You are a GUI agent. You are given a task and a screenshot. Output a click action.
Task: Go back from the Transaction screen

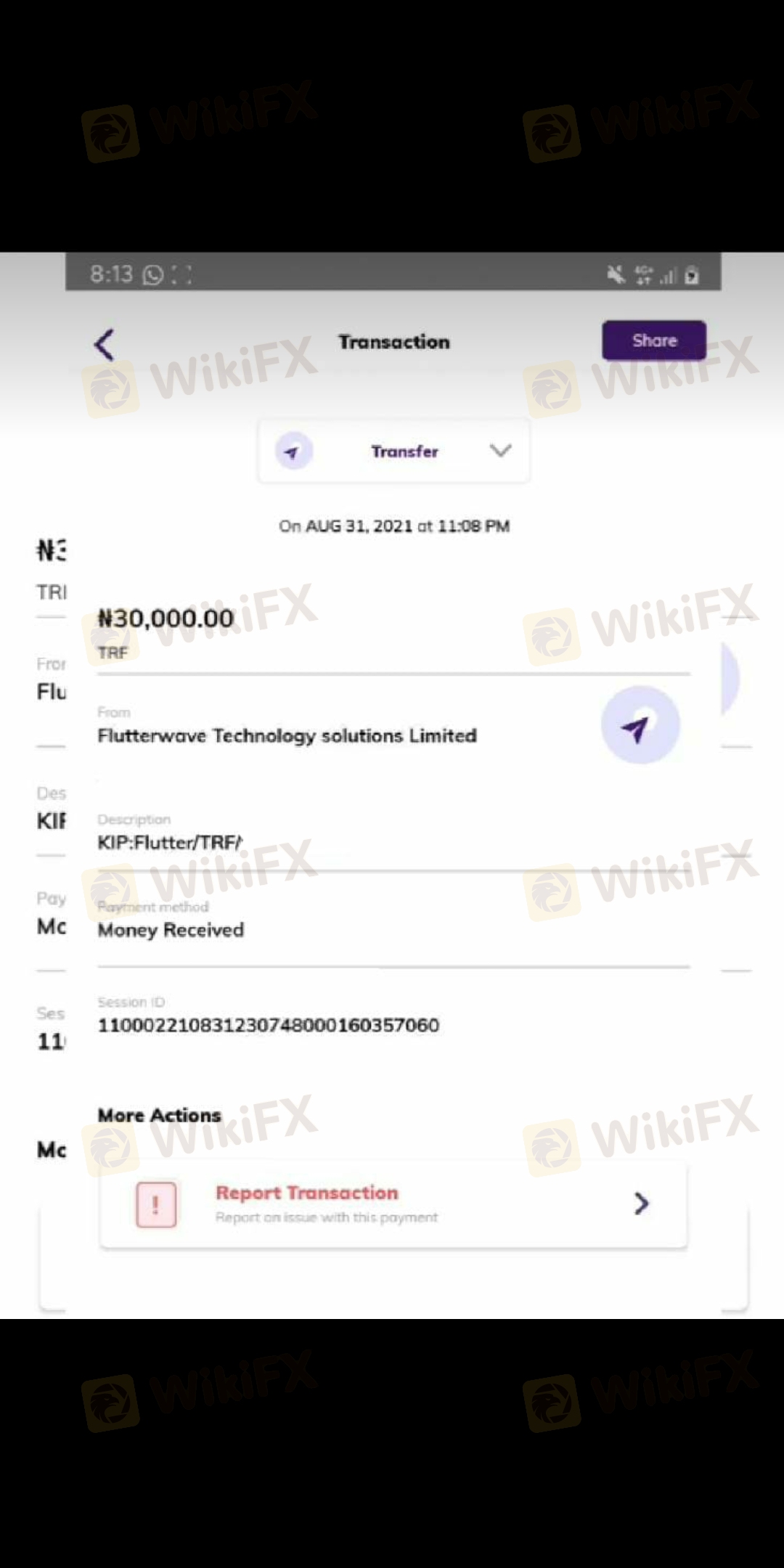coord(105,344)
